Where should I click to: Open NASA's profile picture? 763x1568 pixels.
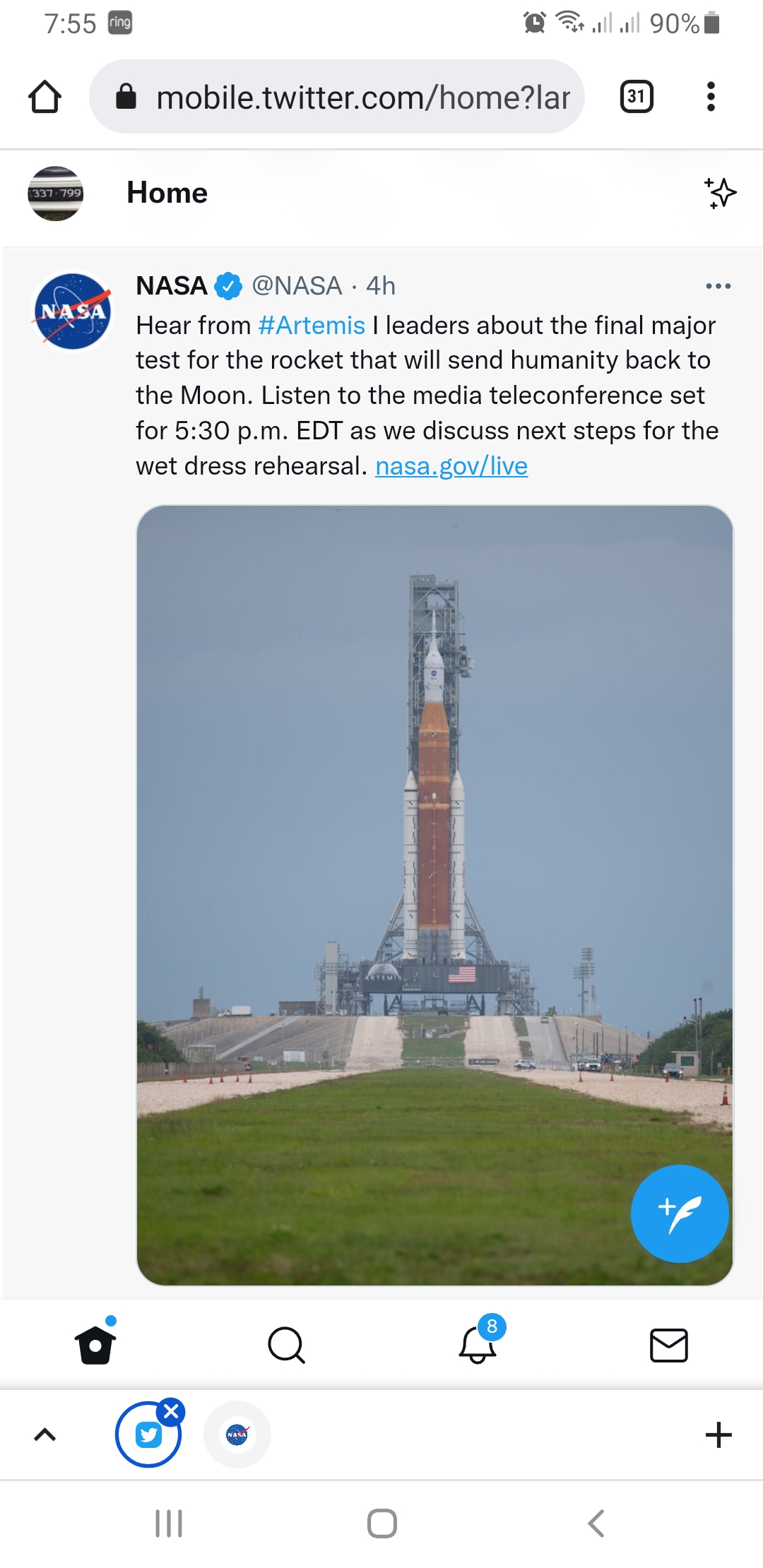(x=73, y=311)
